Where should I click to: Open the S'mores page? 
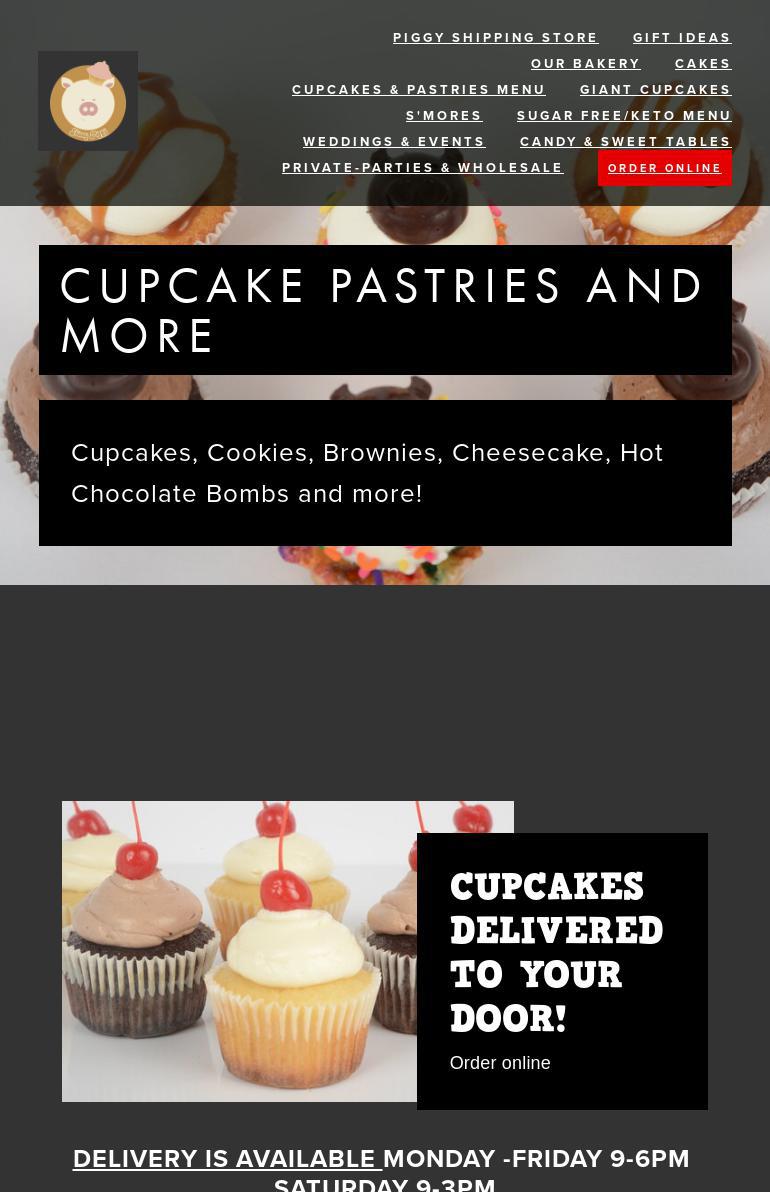pyautogui.click(x=444, y=116)
